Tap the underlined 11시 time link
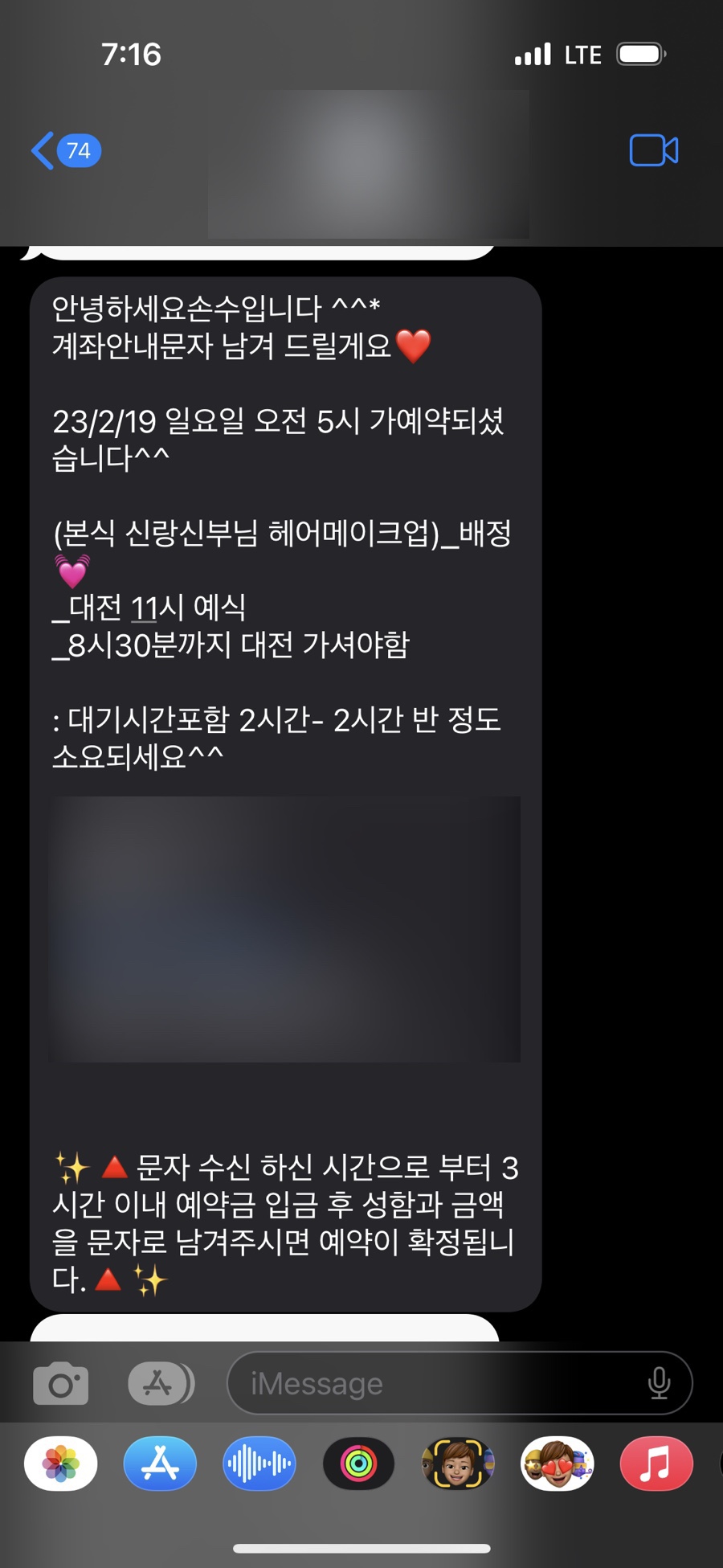Image resolution: width=723 pixels, height=1568 pixels. click(157, 608)
